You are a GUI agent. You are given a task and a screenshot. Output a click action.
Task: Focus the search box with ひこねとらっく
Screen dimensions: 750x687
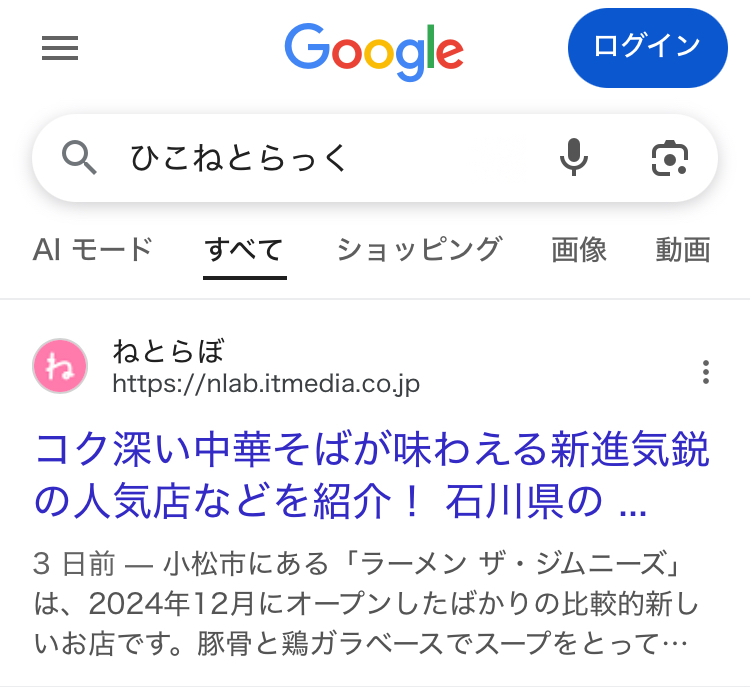point(320,158)
